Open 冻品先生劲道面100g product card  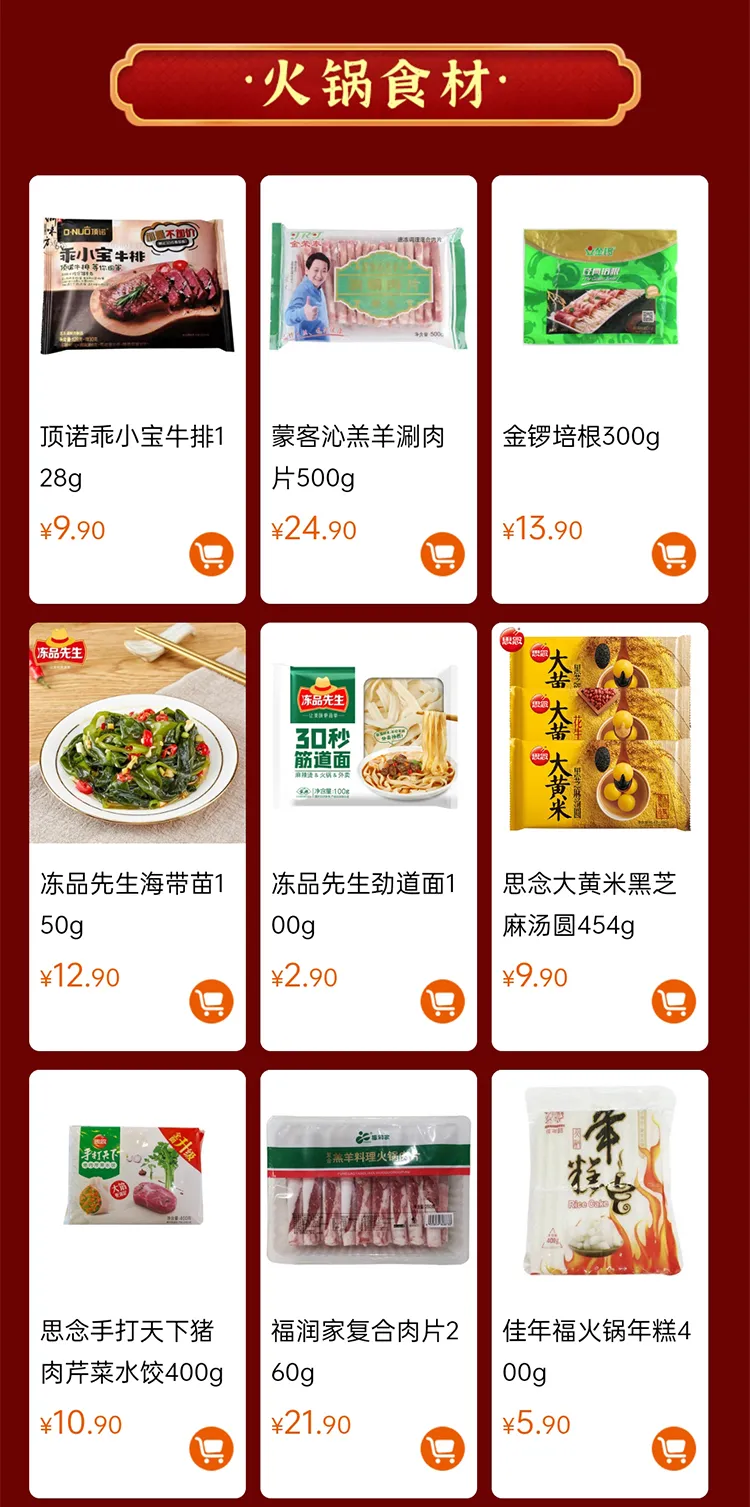(x=368, y=735)
